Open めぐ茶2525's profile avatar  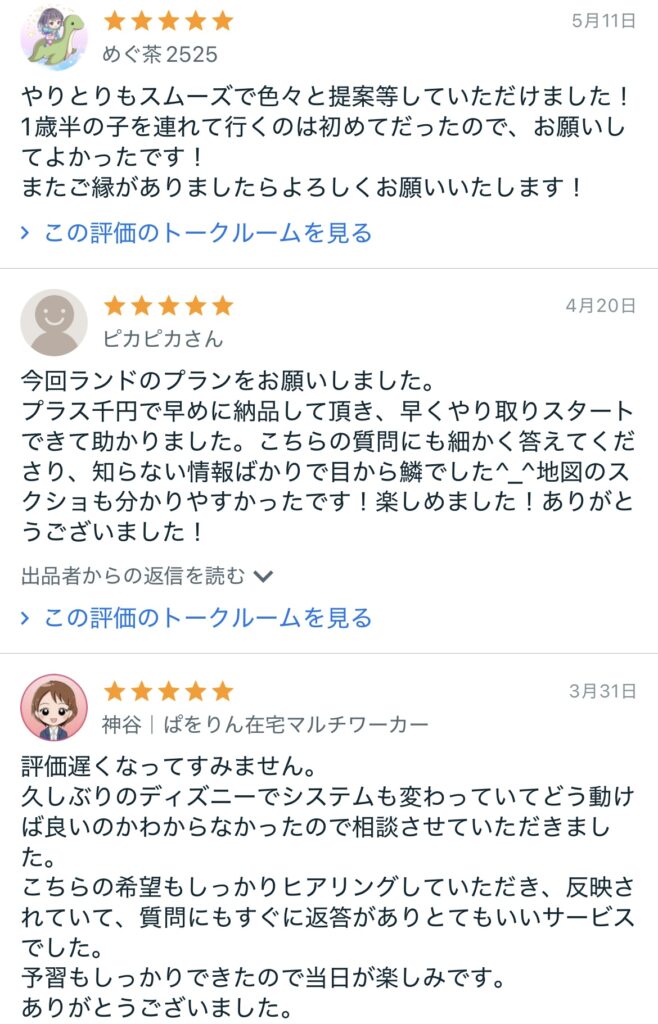click(54, 38)
